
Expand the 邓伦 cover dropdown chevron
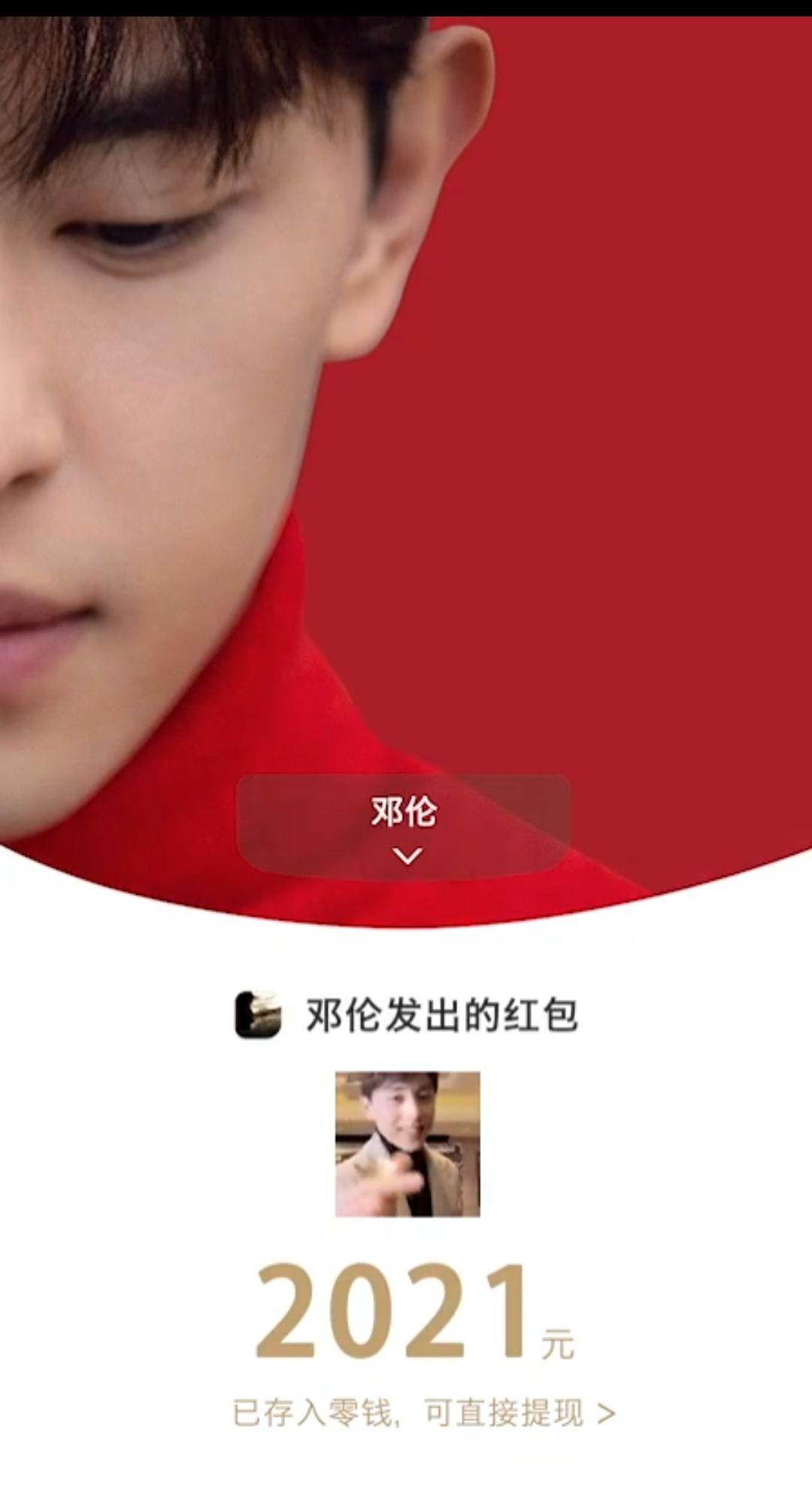407,856
